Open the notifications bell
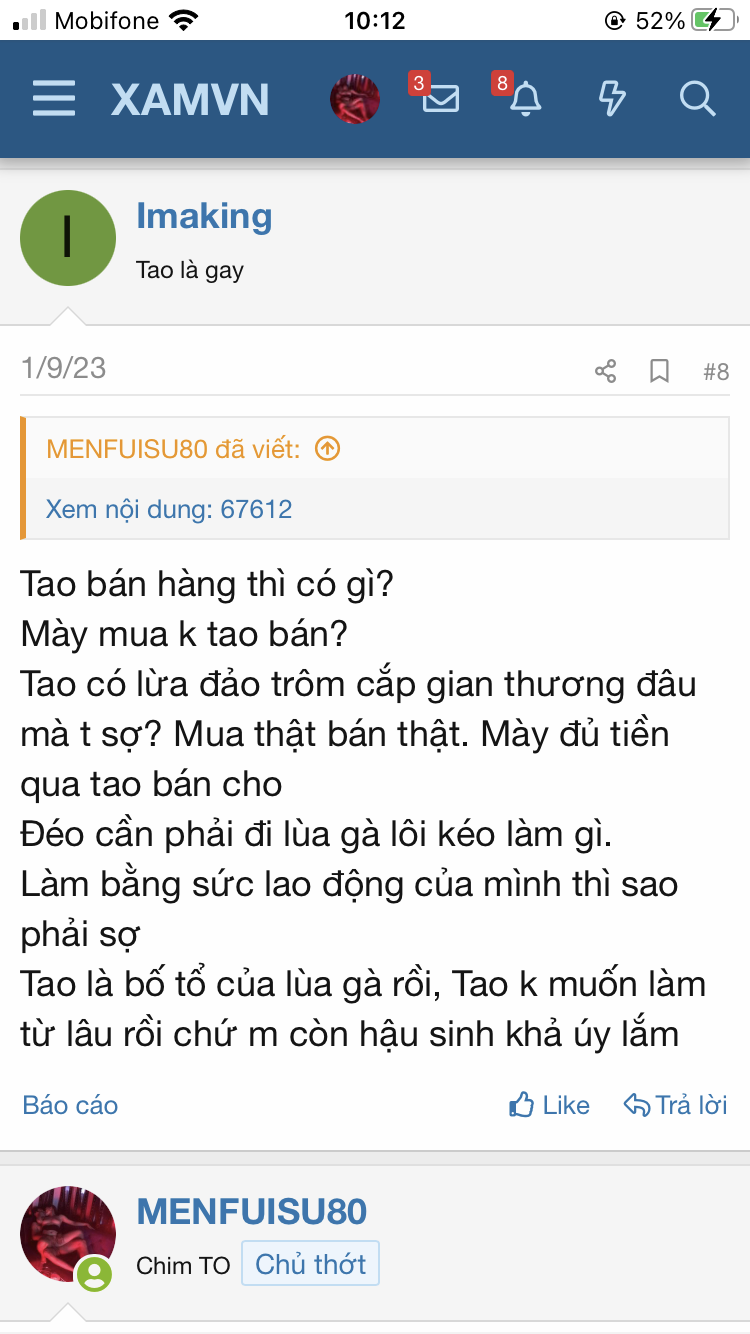This screenshot has width=750, height=1334. click(525, 99)
